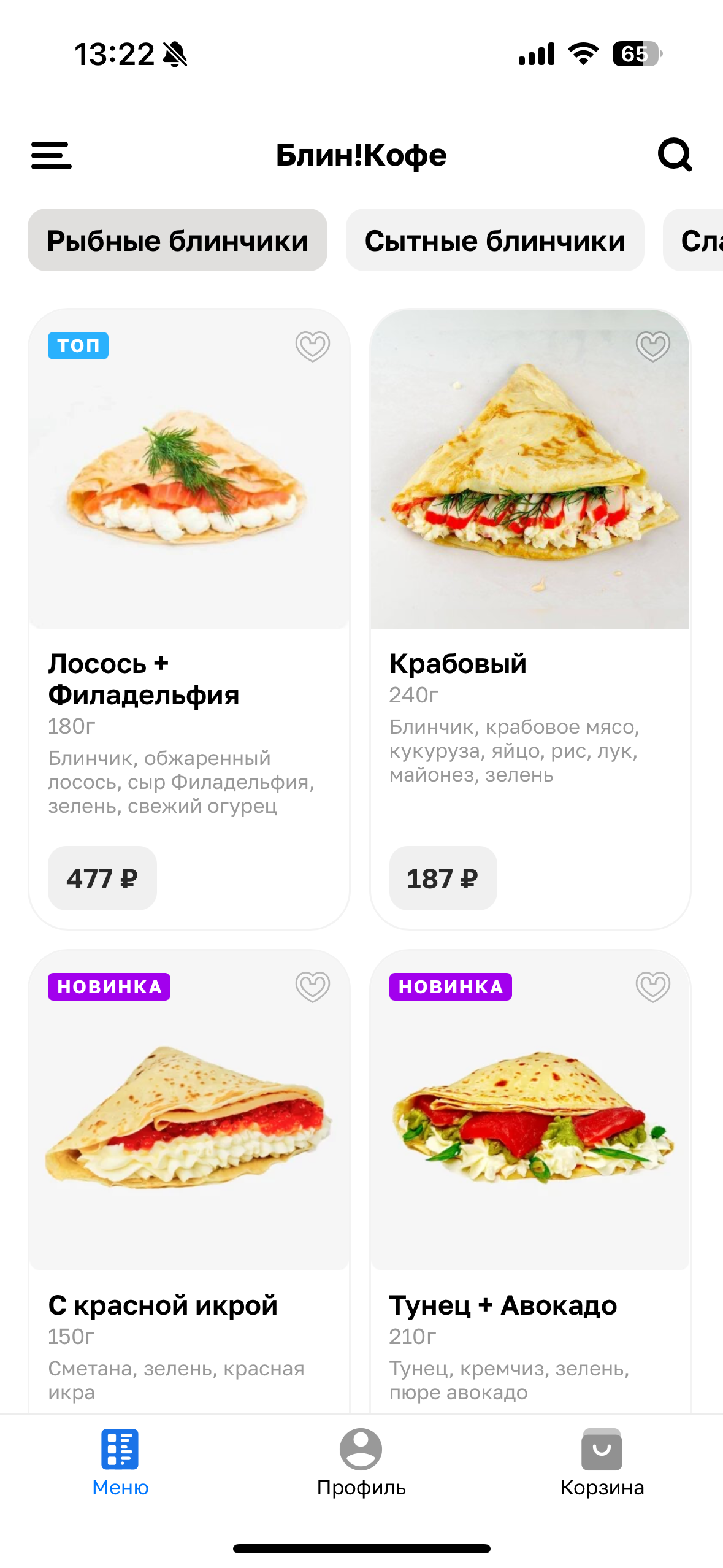Image resolution: width=723 pixels, height=1568 pixels.
Task: Open search with the magnifier icon
Action: point(675,155)
